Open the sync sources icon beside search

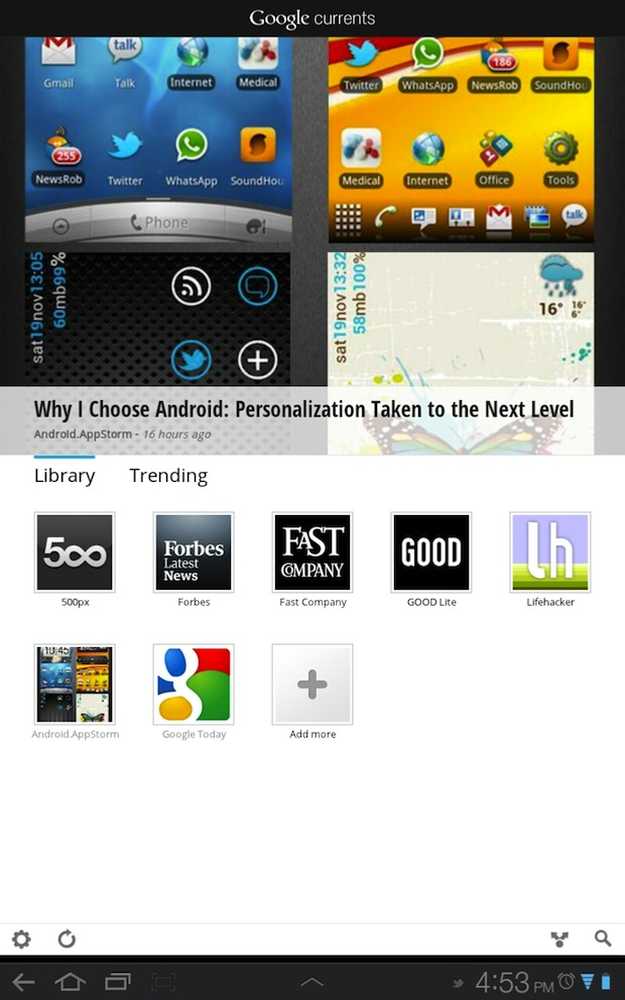(x=559, y=939)
